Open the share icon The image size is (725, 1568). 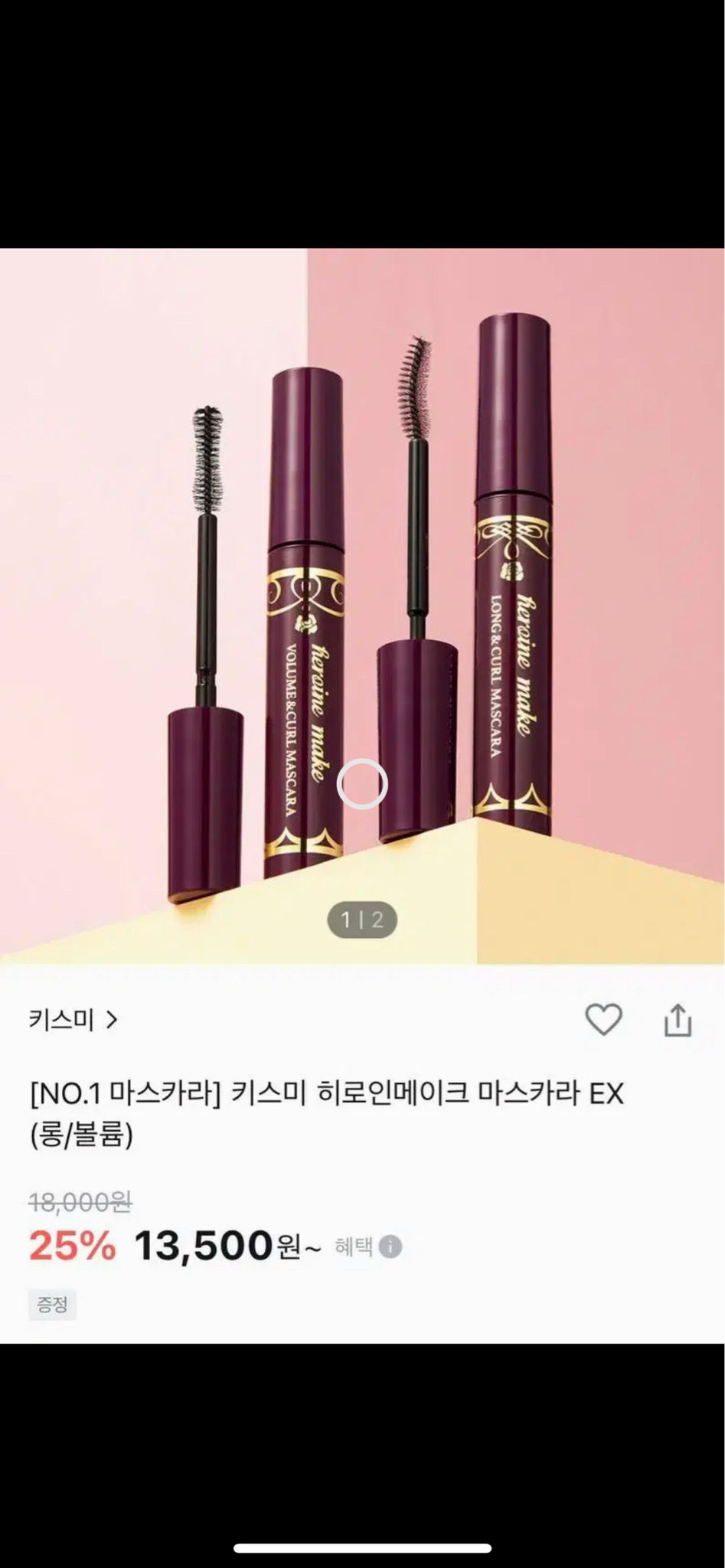click(678, 1020)
